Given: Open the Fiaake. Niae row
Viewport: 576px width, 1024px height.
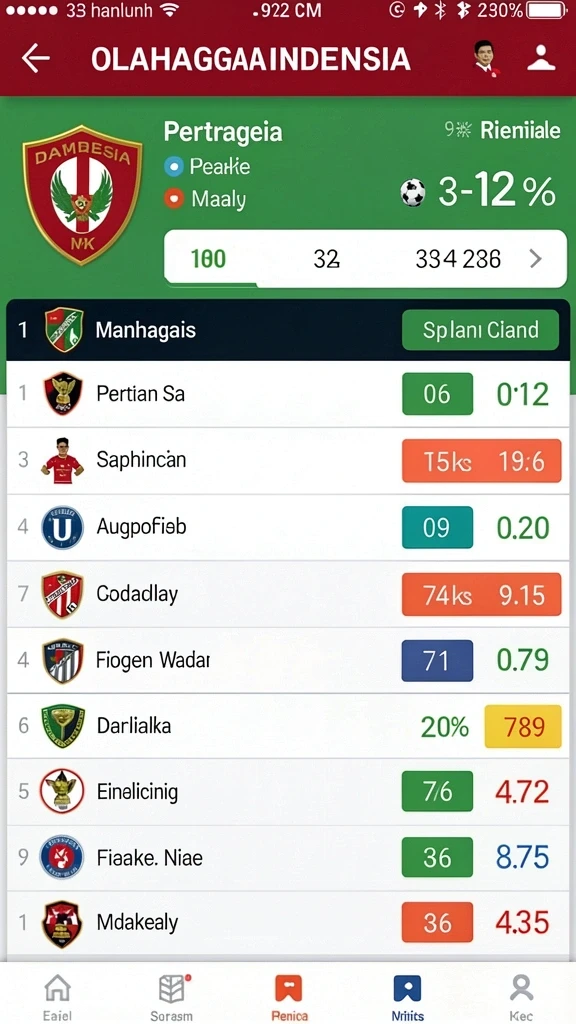Looking at the screenshot, I should pos(287,858).
